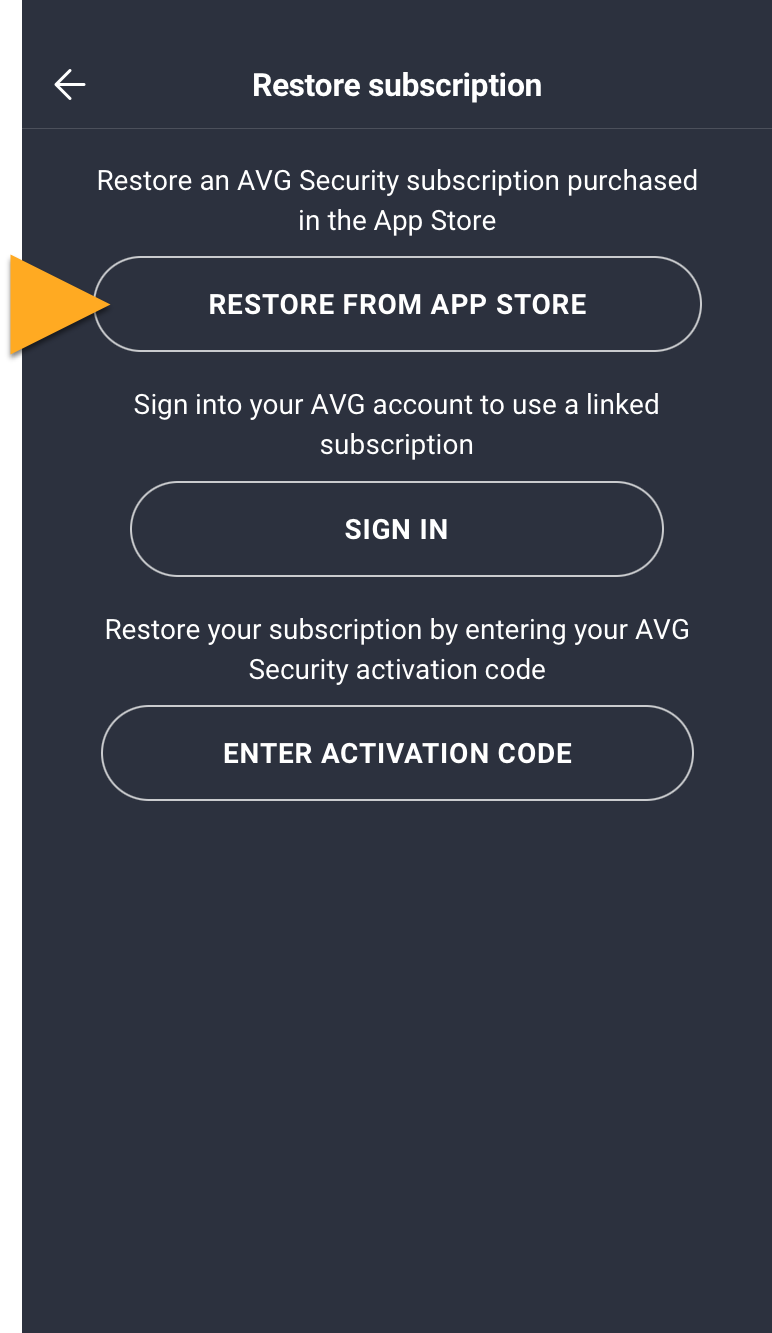772x1333 pixels.
Task: Choose Enter Activation Code
Action: (397, 753)
